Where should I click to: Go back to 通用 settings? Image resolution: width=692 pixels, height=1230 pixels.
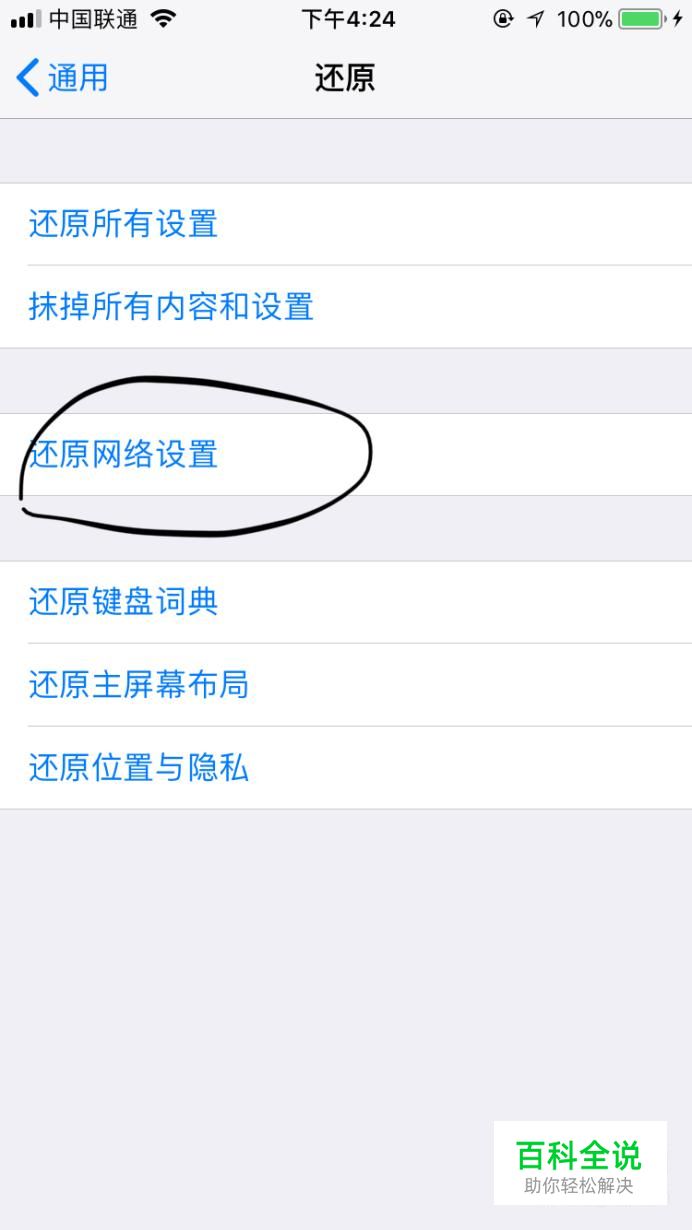[62, 78]
